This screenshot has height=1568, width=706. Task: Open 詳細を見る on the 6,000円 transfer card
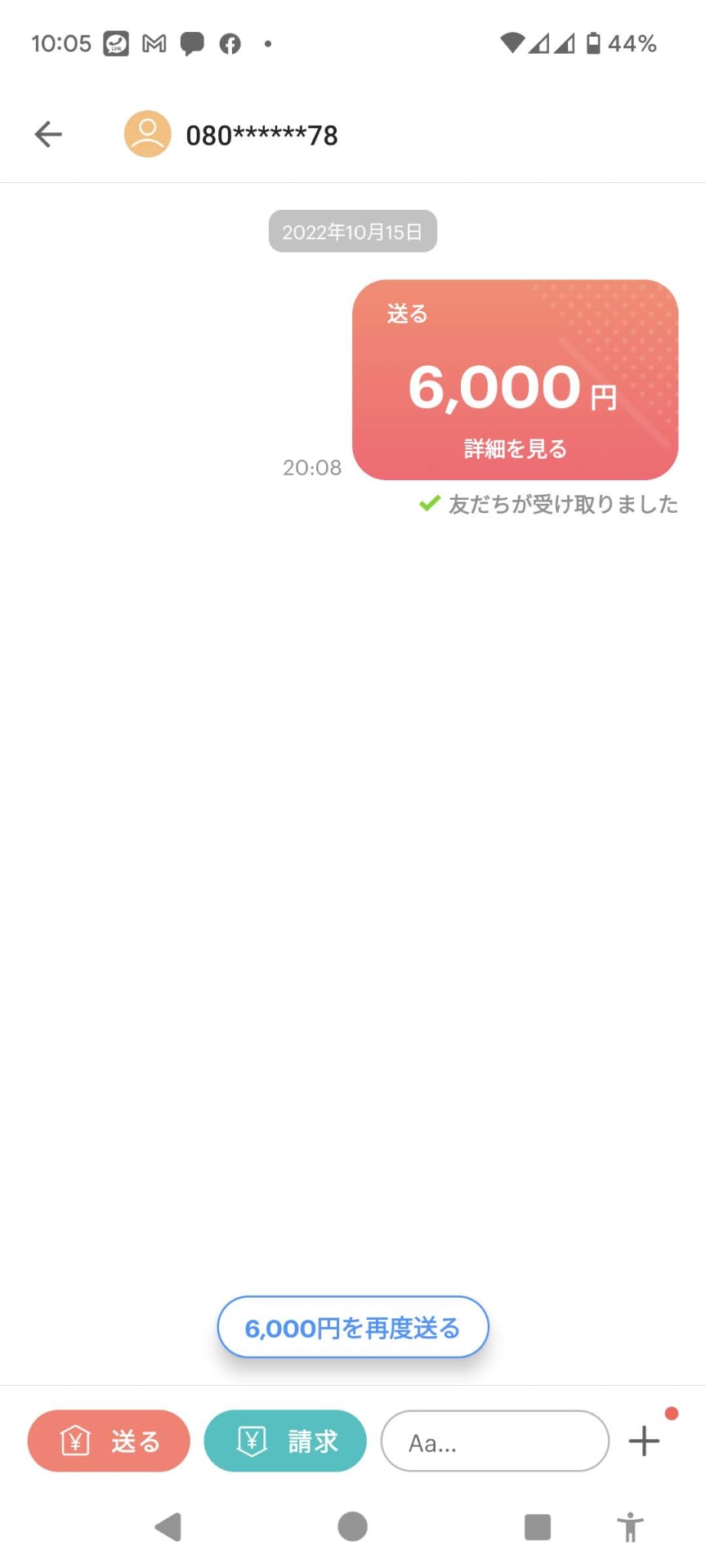pos(513,448)
